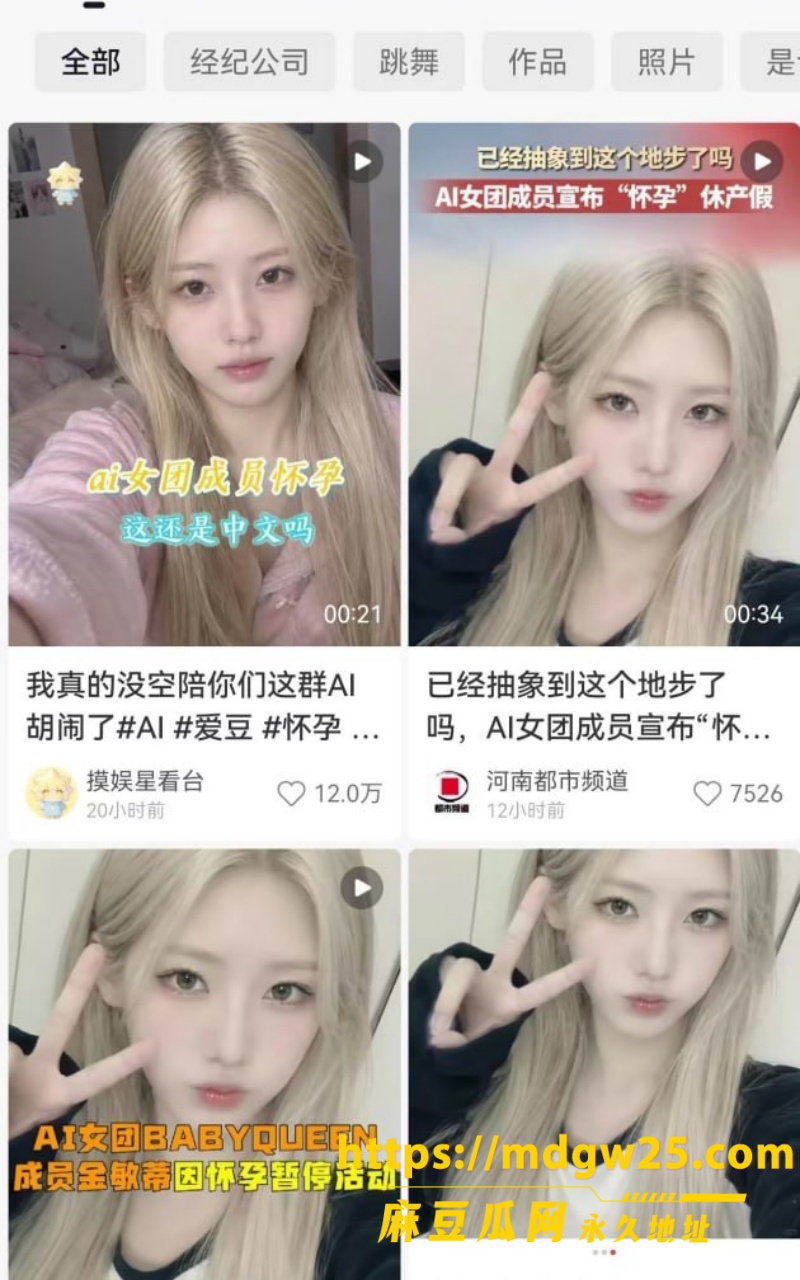This screenshot has width=800, height=1280.
Task: Select the 全部 filter chip
Action: pyautogui.click(x=91, y=62)
